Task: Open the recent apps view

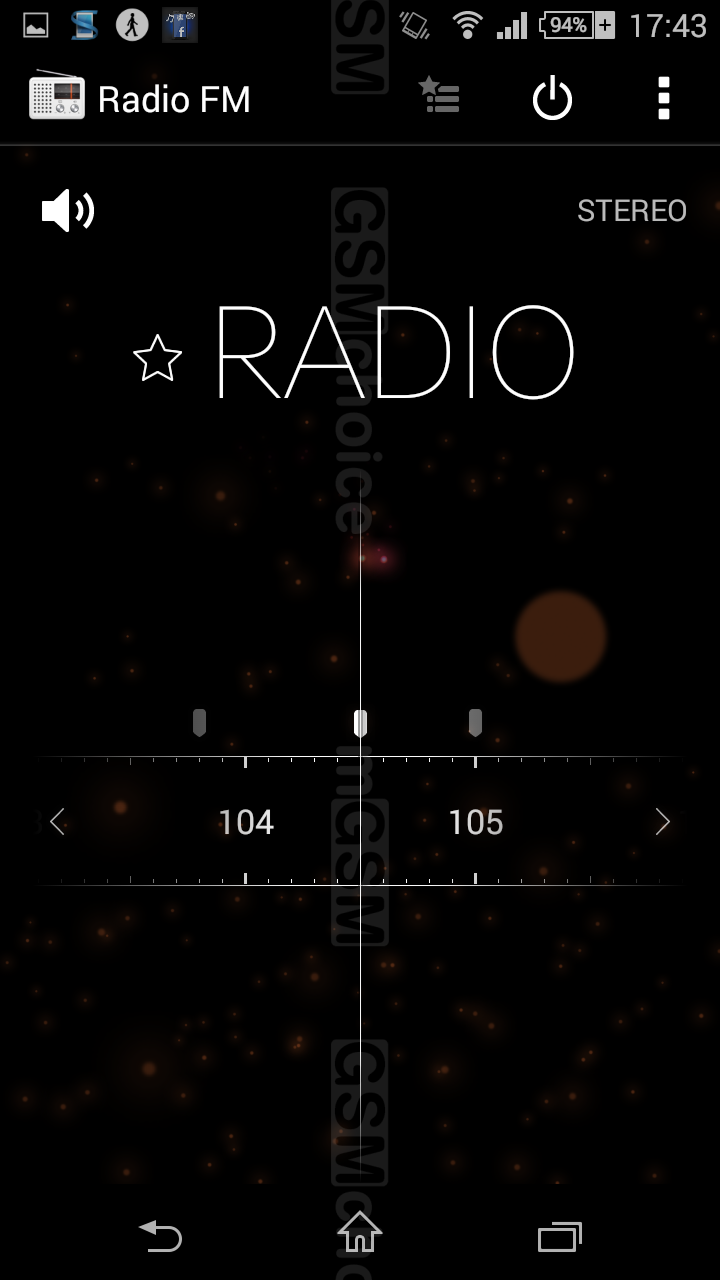Action: point(560,1237)
